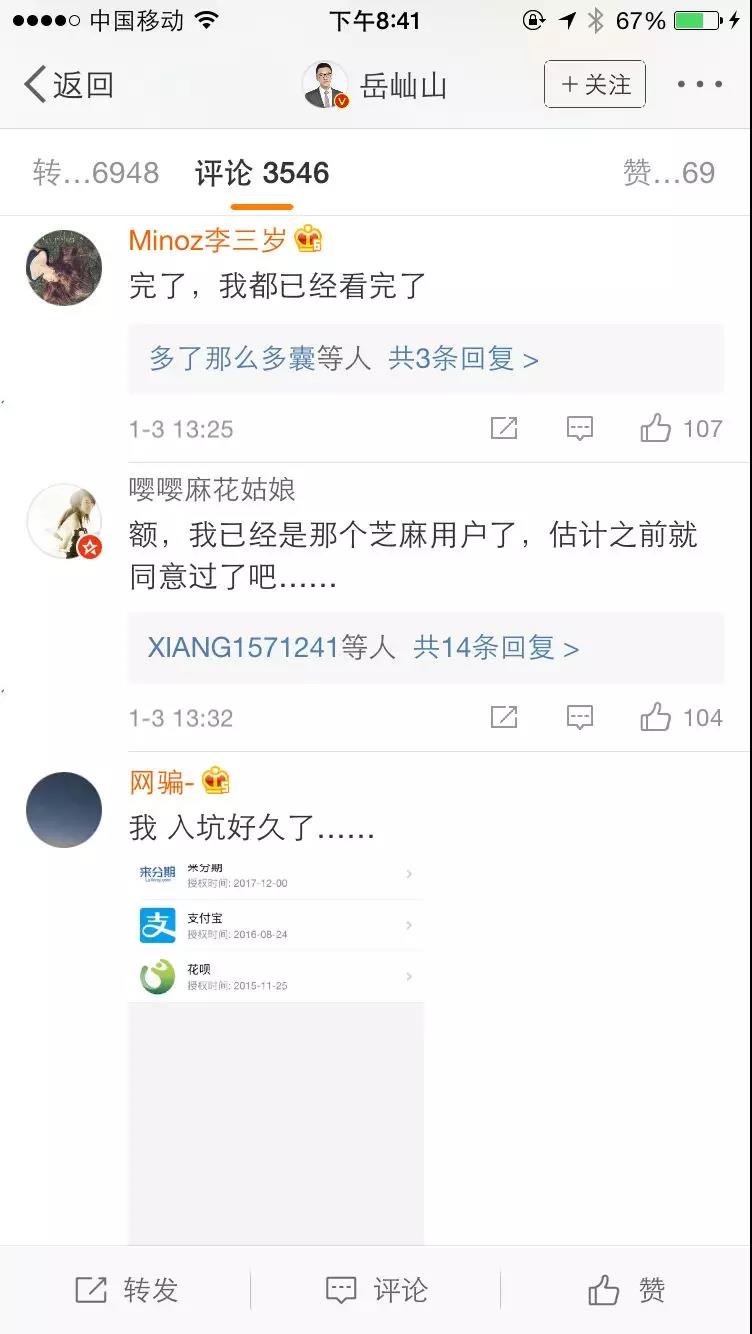Follow 岳屾山 with the 关注 button
The height and width of the screenshot is (1334, 752).
coord(595,85)
